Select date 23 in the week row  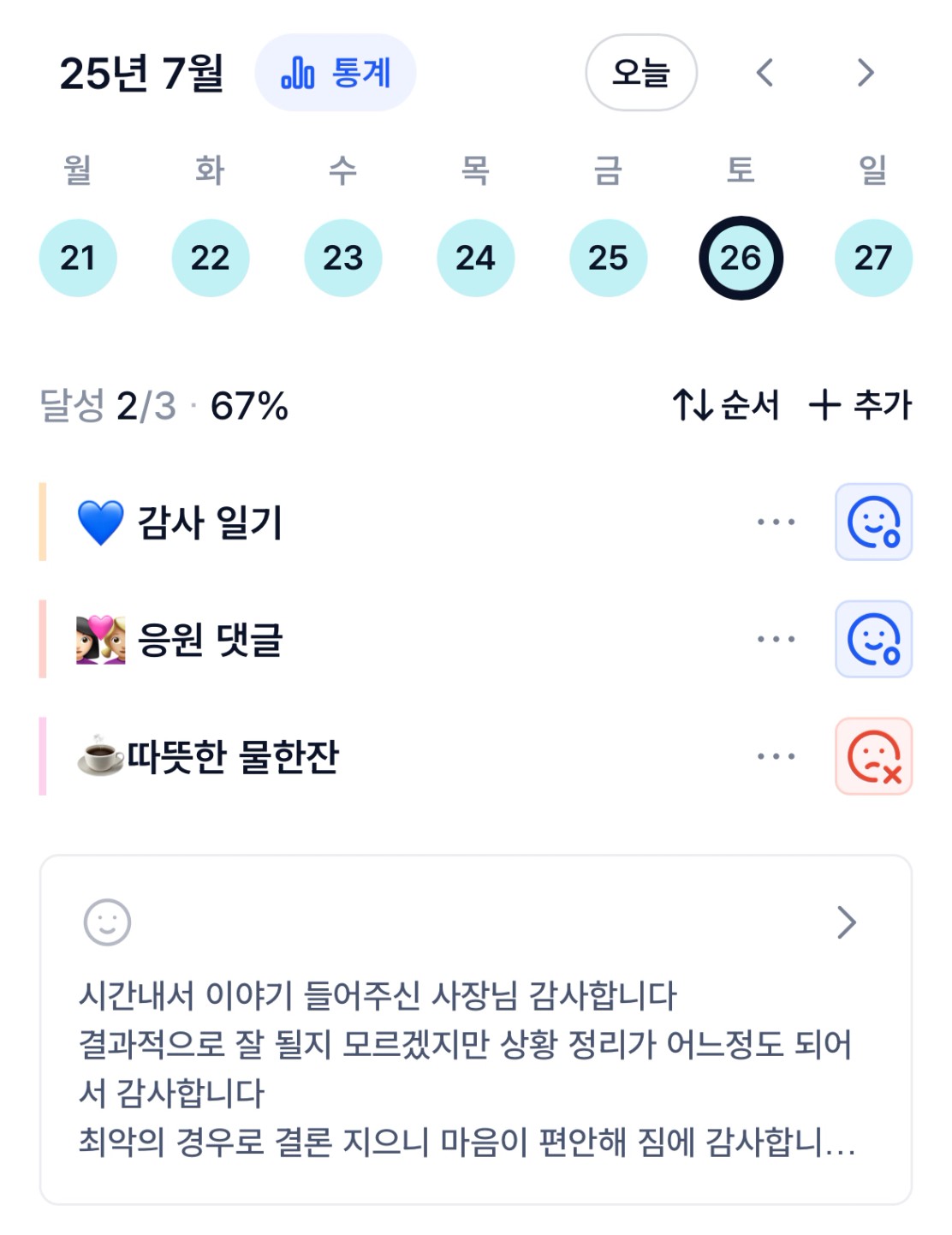343,258
